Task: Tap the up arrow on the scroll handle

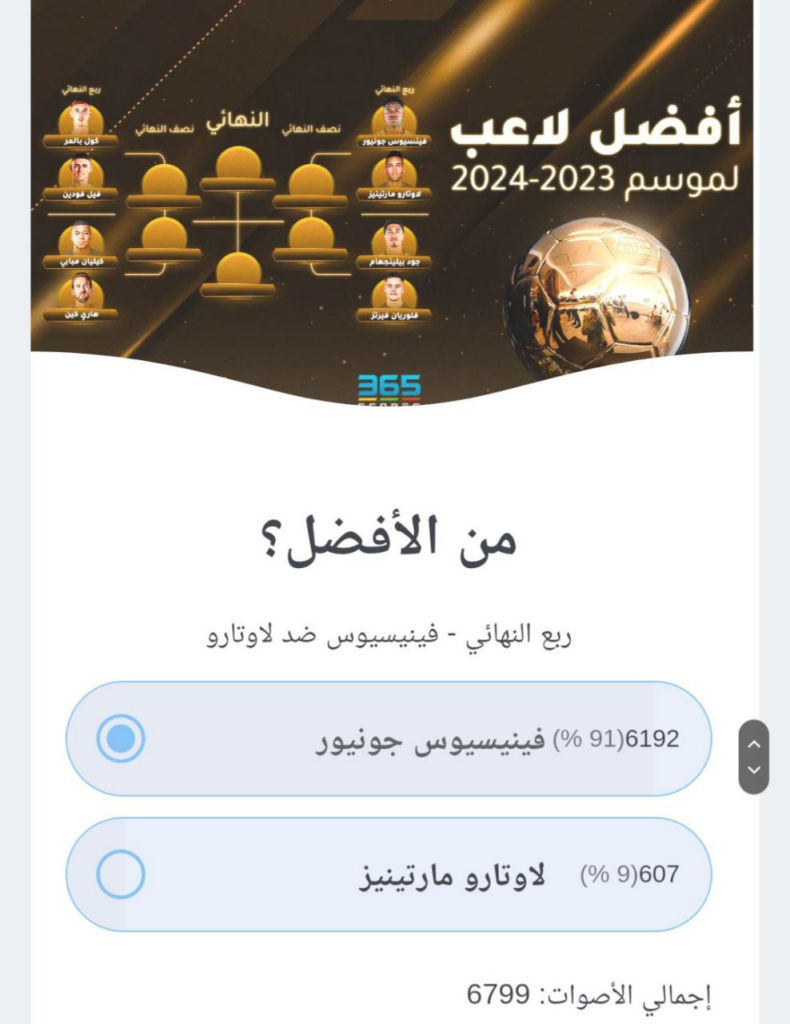Action: [754, 743]
